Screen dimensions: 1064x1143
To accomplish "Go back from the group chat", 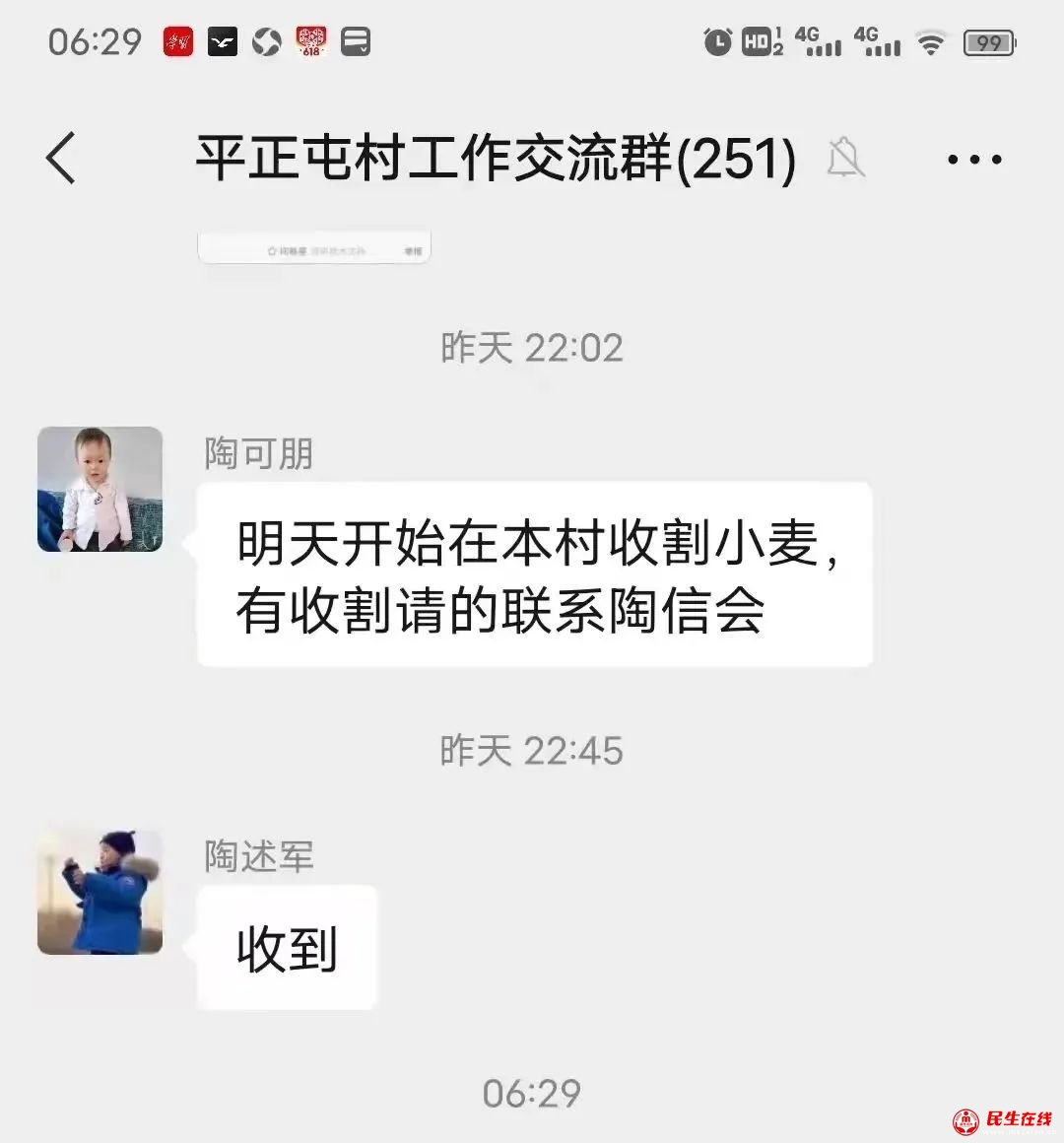I will tap(61, 158).
